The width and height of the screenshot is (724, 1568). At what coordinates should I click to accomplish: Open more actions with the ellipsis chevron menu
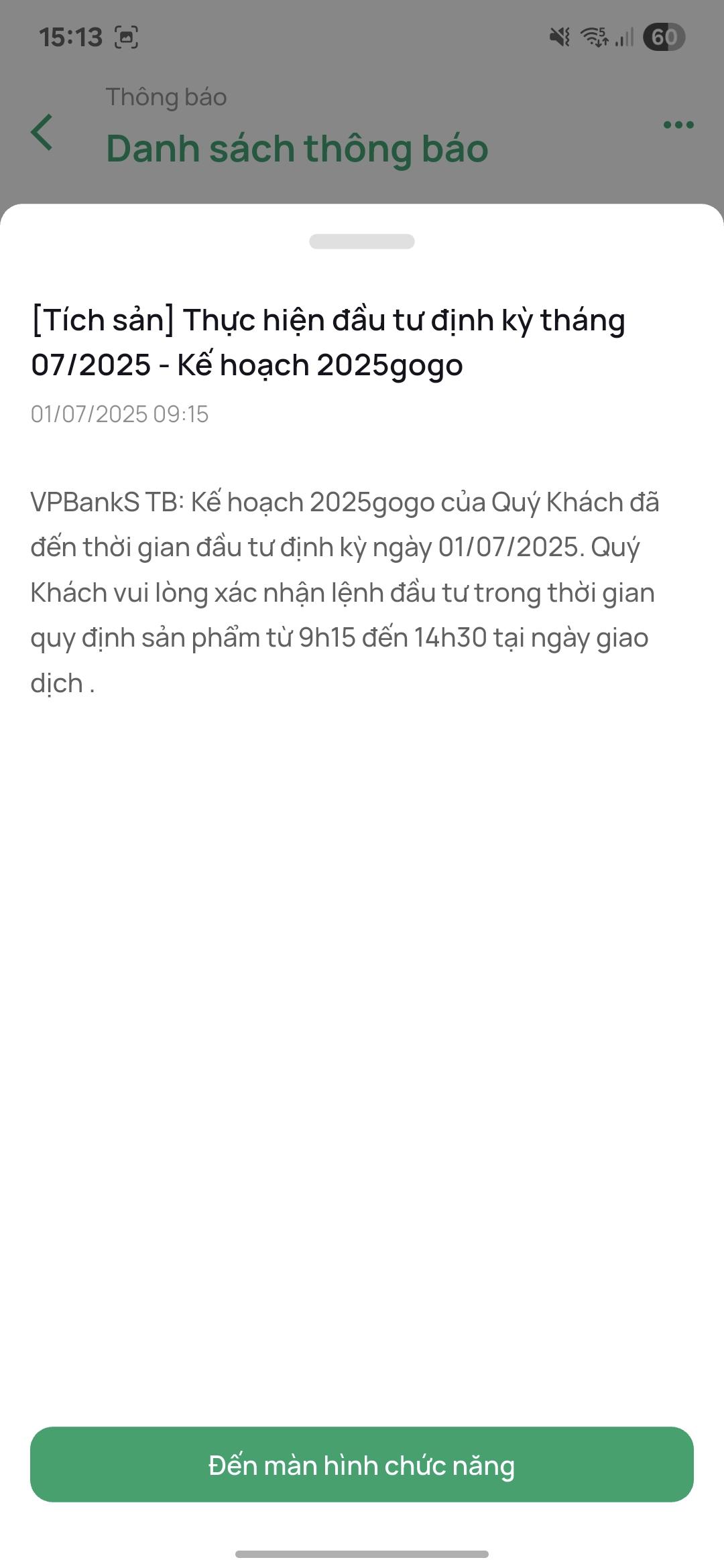[x=678, y=125]
